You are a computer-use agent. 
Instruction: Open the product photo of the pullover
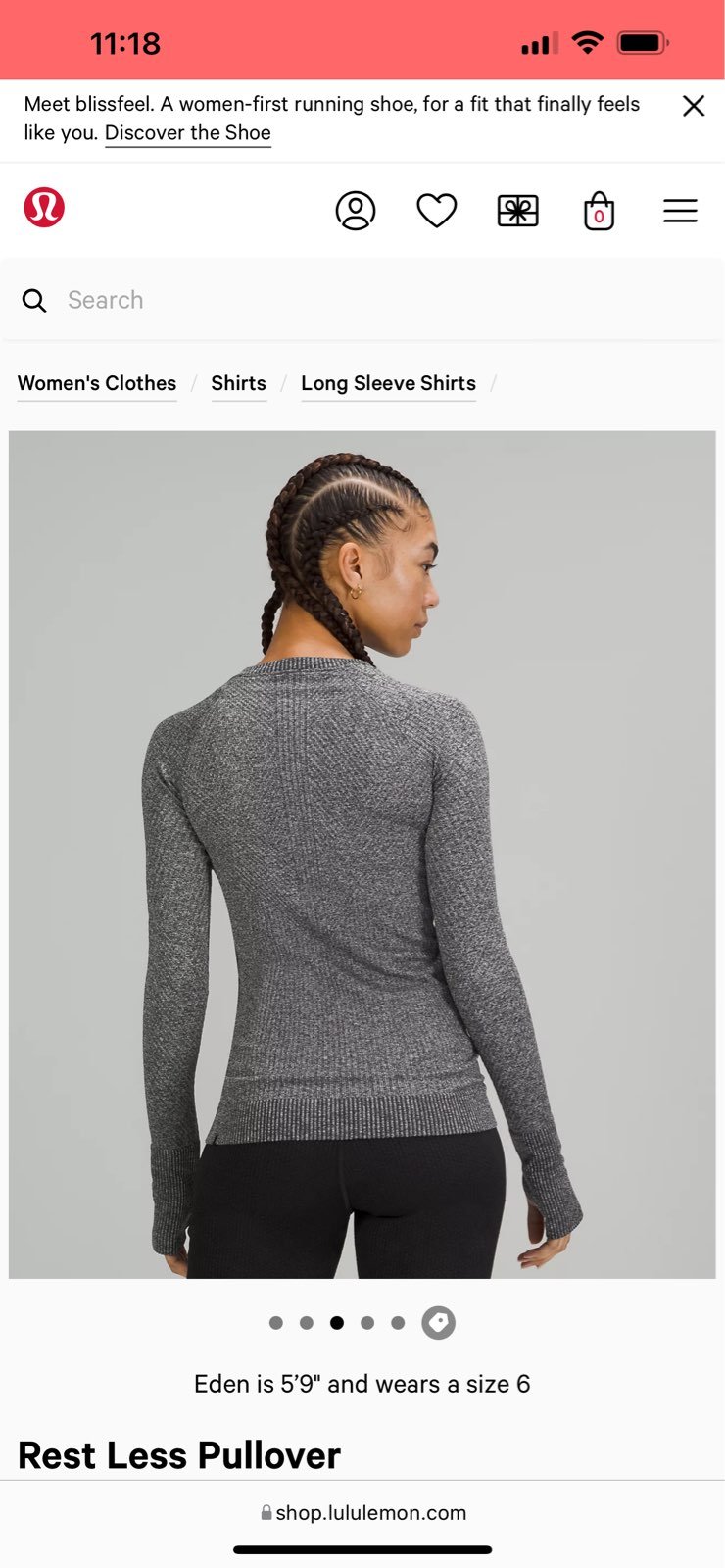pos(362,855)
